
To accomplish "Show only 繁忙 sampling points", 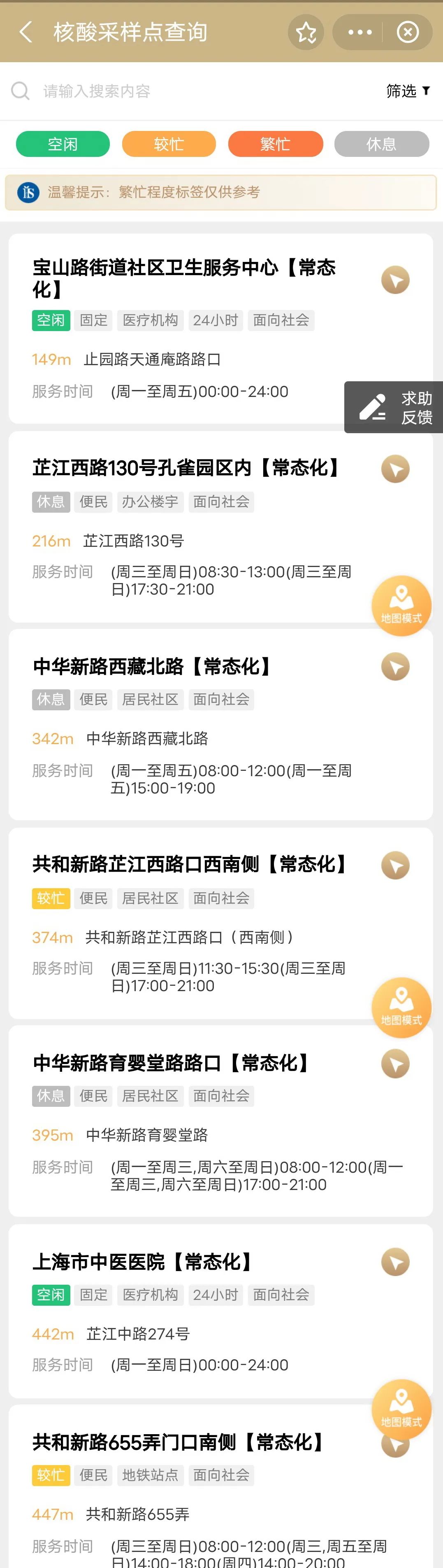I will point(275,144).
